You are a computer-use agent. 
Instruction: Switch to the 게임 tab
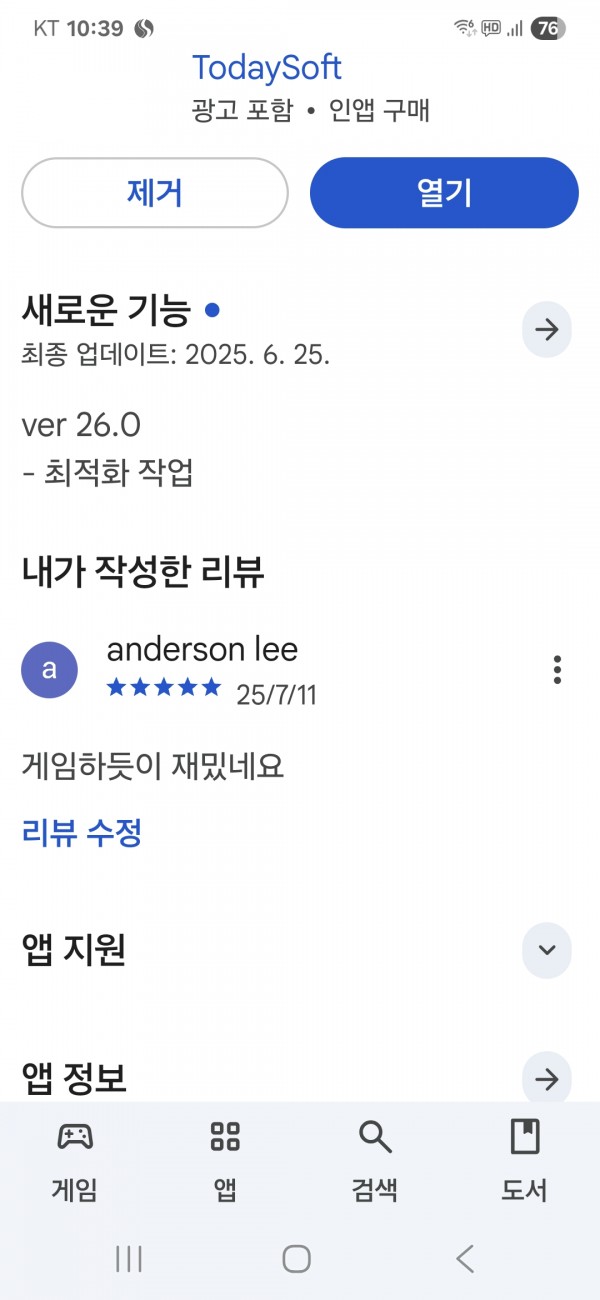click(x=75, y=1160)
